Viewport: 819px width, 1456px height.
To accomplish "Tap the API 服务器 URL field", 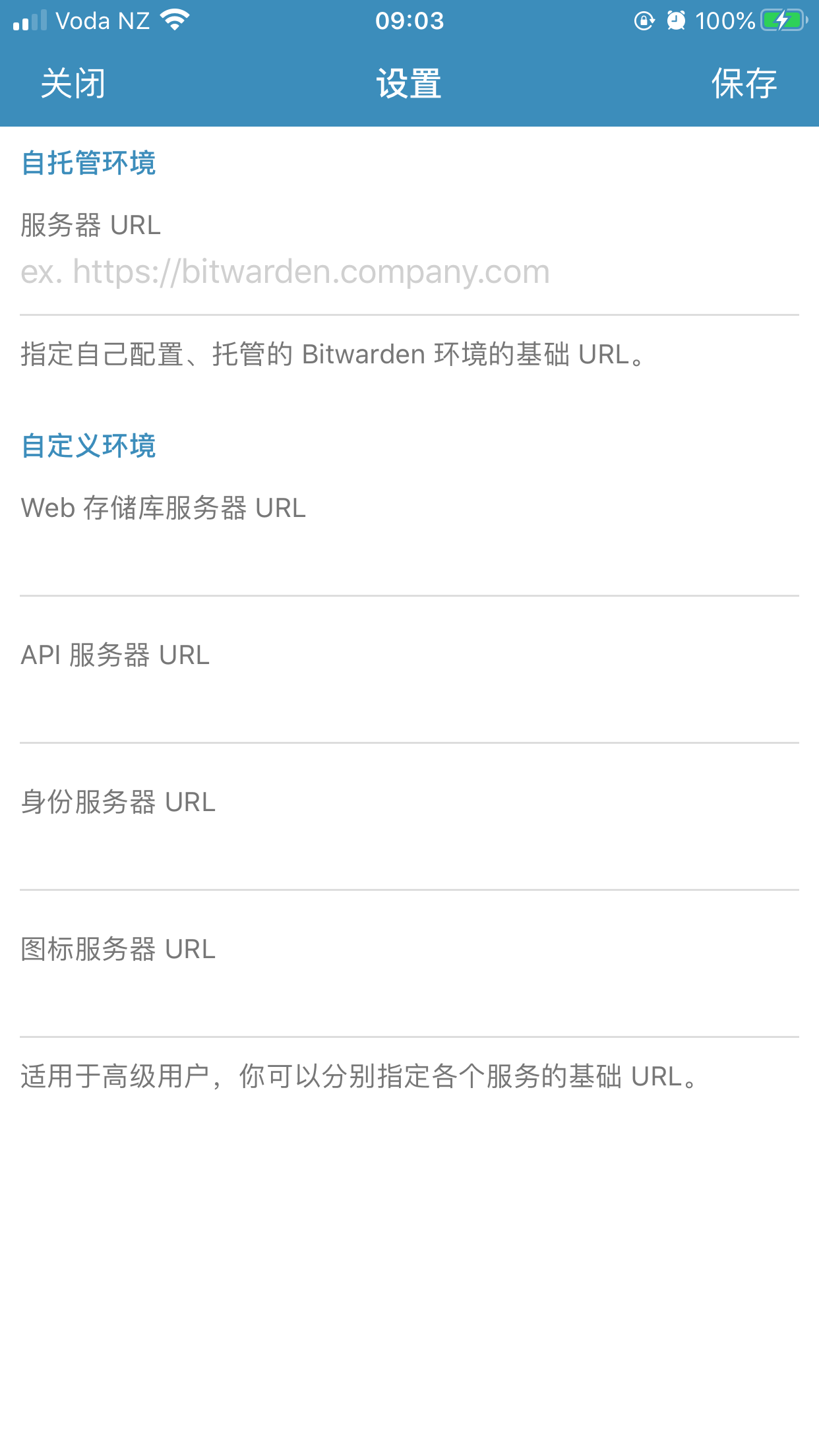I will click(x=409, y=702).
